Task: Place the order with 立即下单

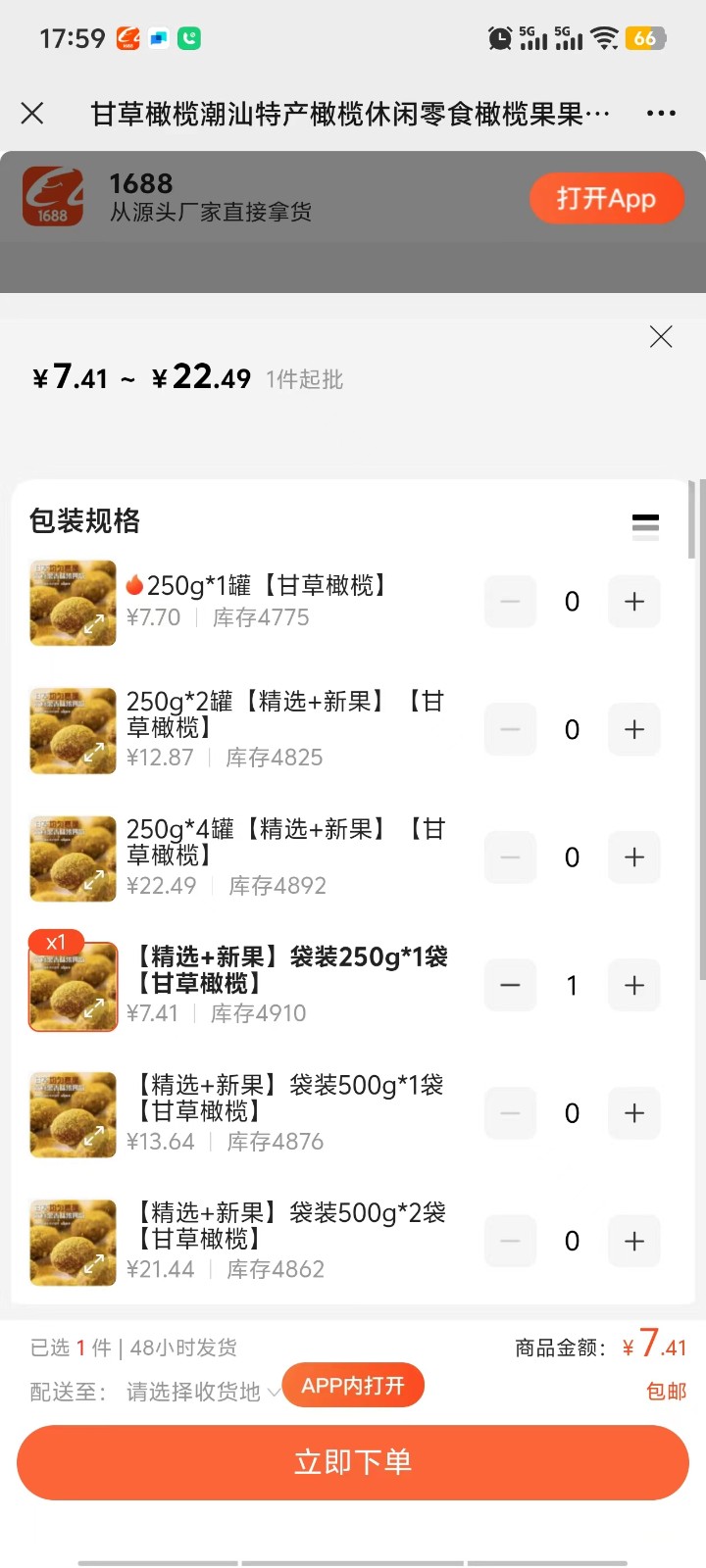Action: 353,1462
